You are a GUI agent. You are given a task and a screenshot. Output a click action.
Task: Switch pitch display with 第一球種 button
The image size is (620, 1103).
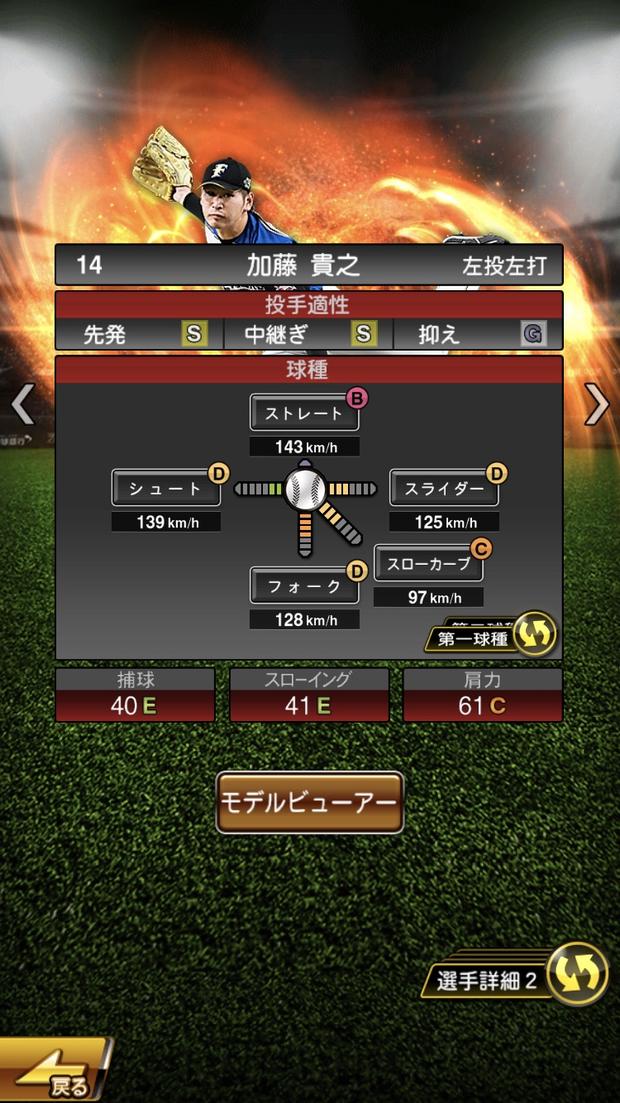pos(492,636)
